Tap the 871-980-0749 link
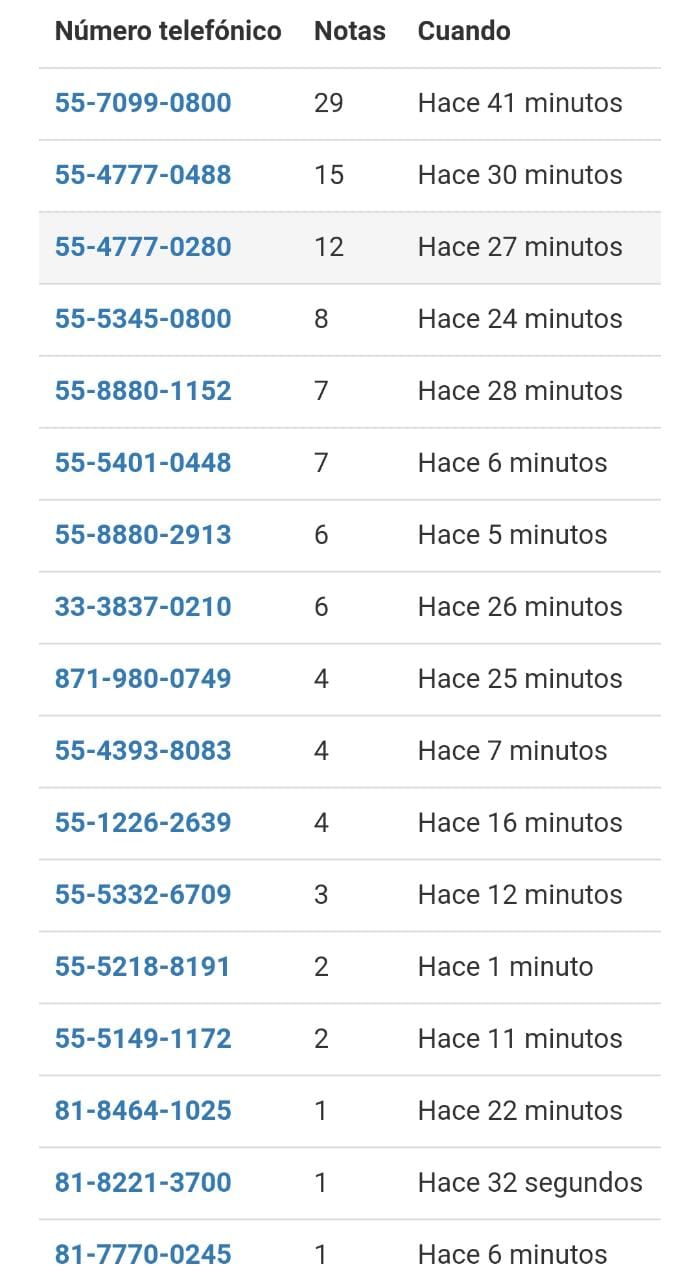700x1280 pixels. (143, 679)
